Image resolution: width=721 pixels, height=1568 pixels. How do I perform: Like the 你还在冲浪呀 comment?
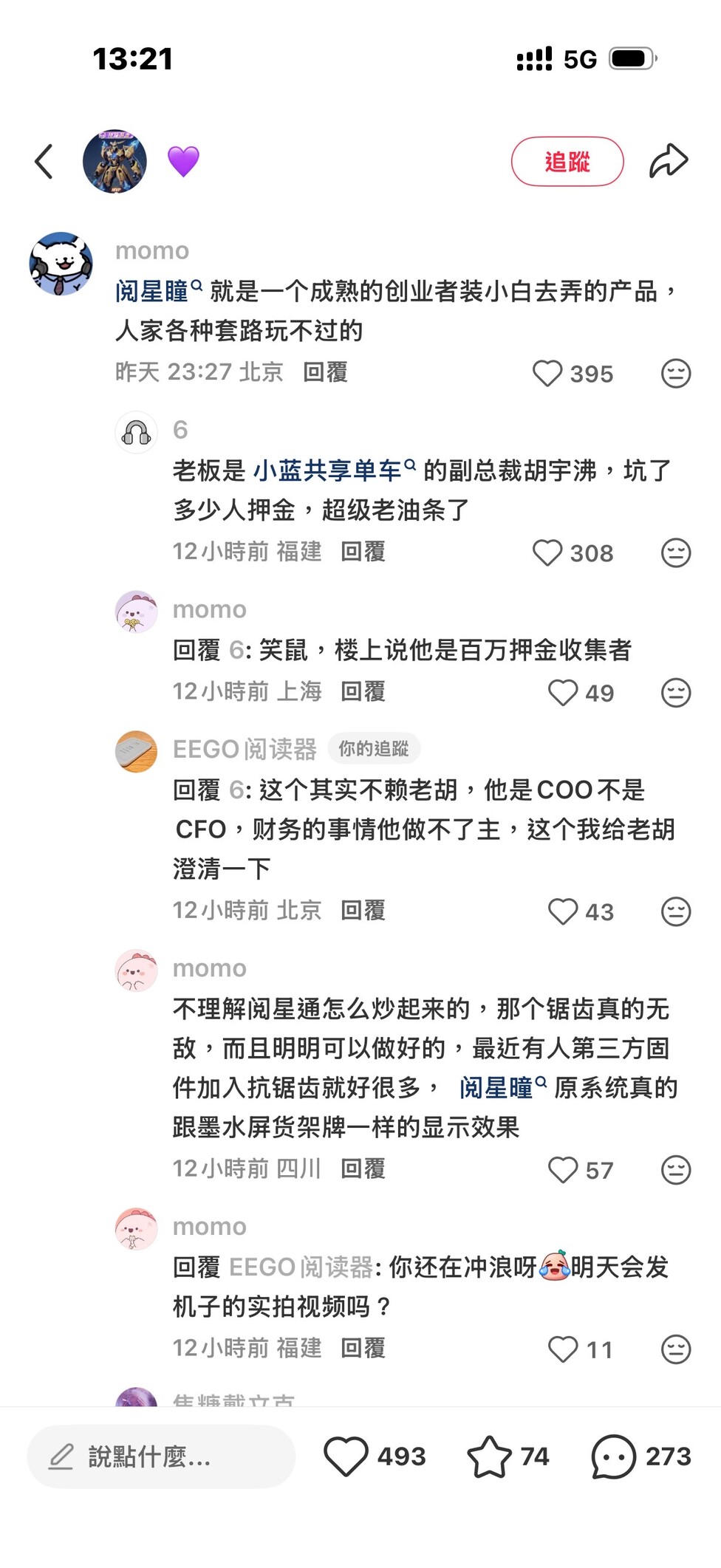562,1349
